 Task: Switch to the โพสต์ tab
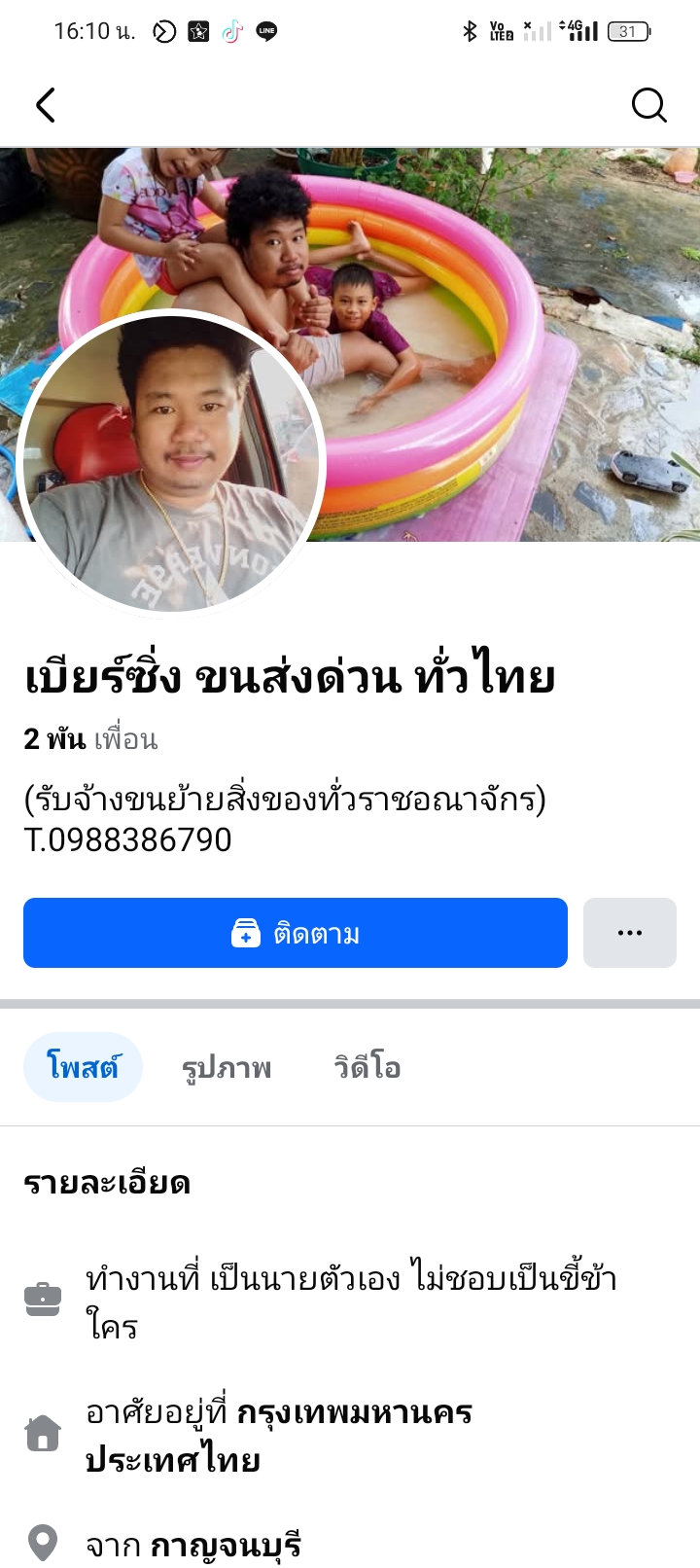point(83,1067)
